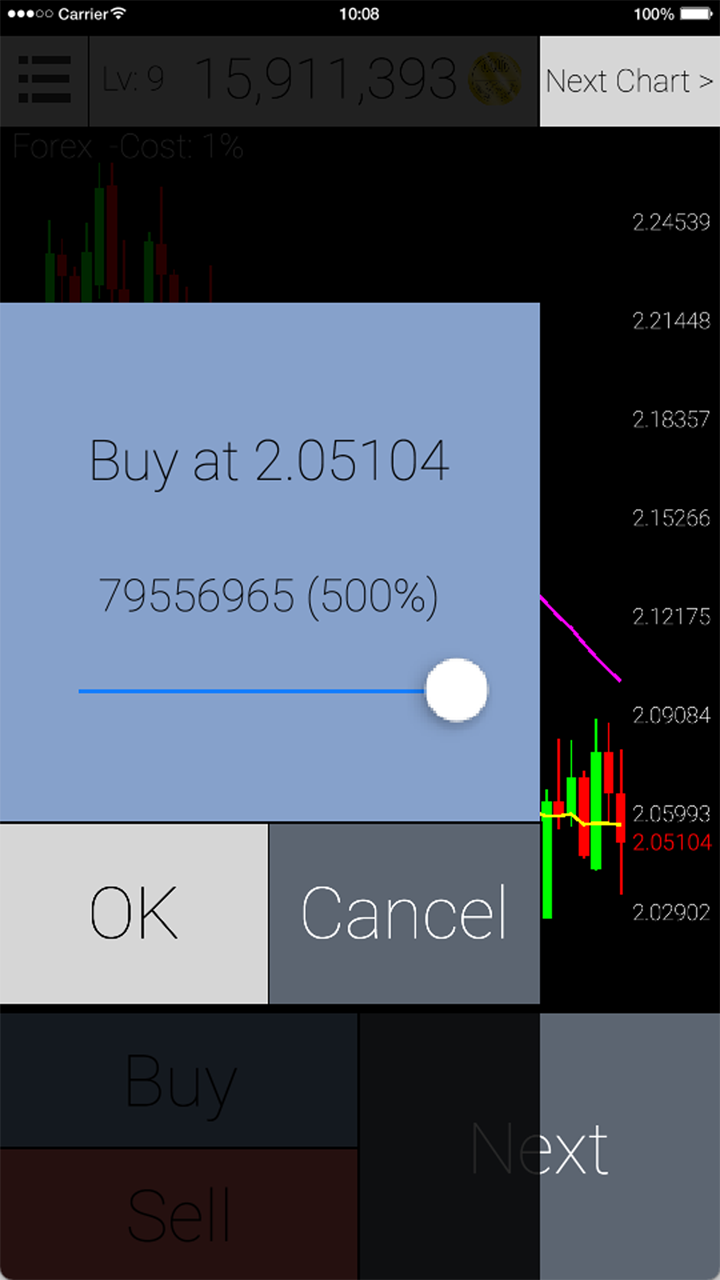This screenshot has height=1280, width=720.
Task: Tap the Lv: 9 level indicator
Action: 132,80
